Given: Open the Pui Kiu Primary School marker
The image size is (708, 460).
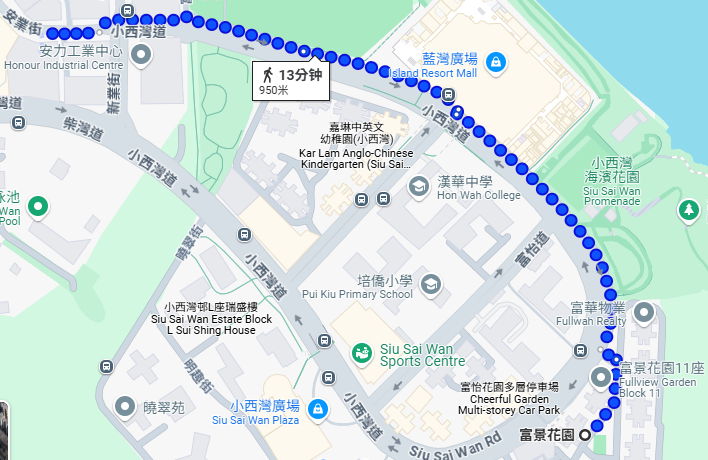Looking at the screenshot, I should pyautogui.click(x=432, y=285).
